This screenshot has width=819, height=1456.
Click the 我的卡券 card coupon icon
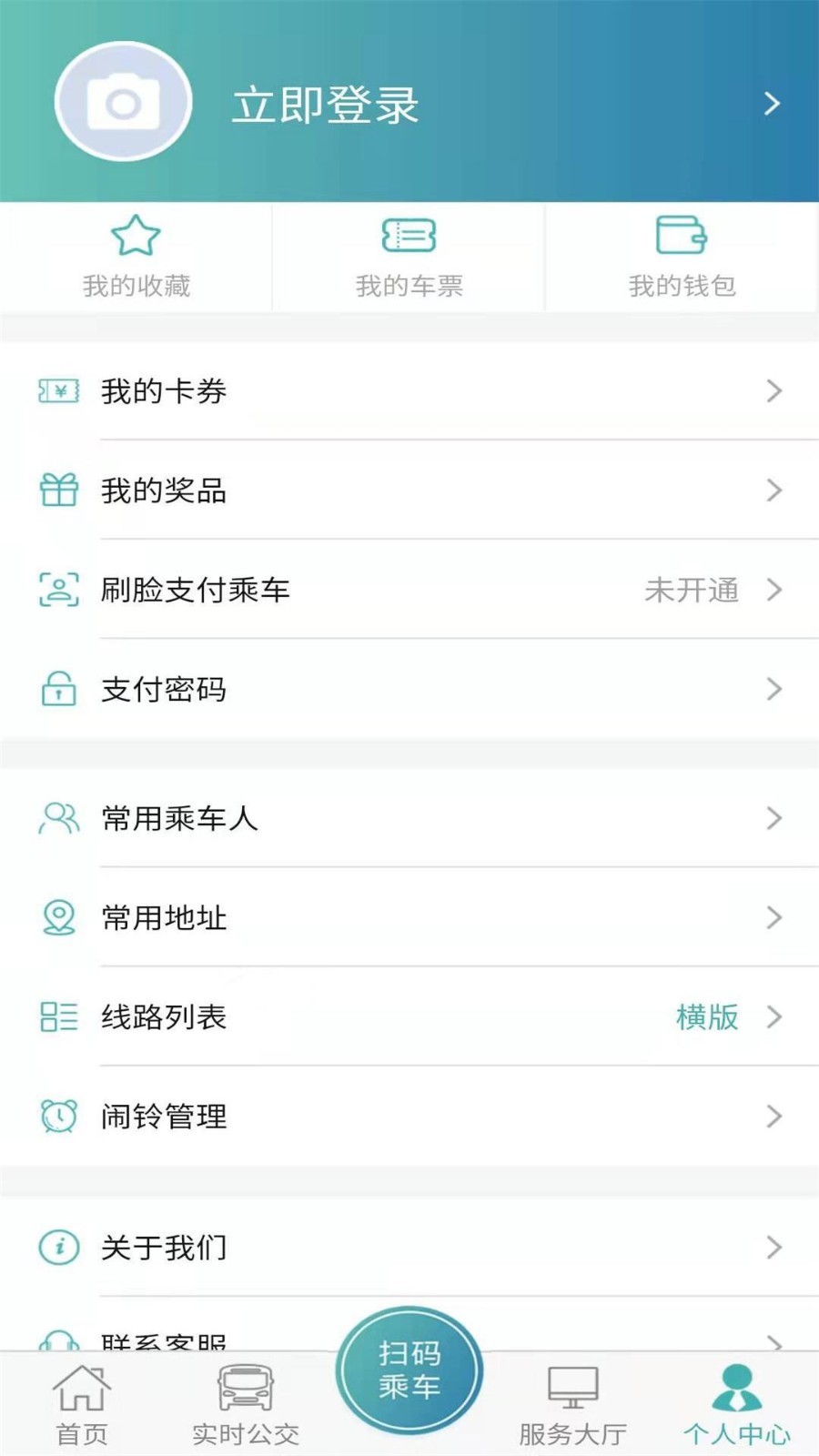point(58,392)
